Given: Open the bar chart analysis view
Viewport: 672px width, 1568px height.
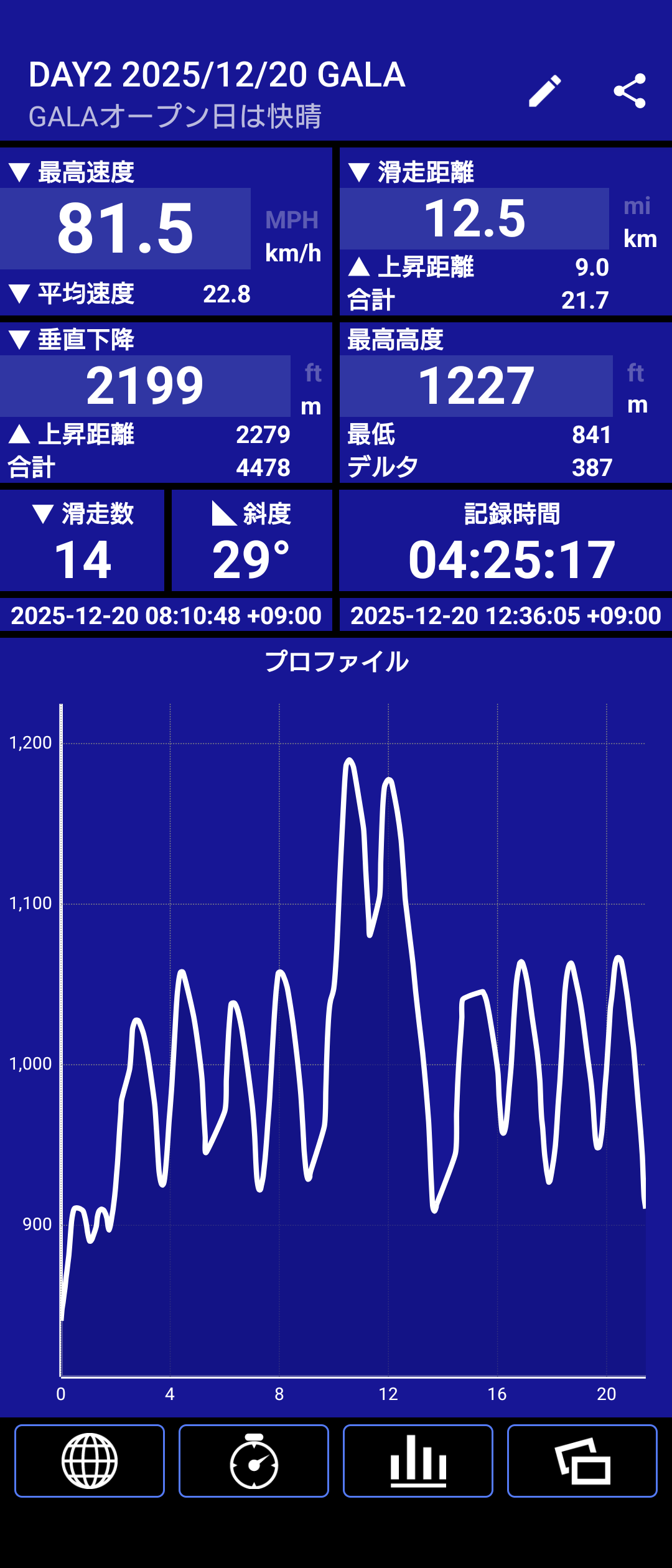Looking at the screenshot, I should pos(418,1460).
